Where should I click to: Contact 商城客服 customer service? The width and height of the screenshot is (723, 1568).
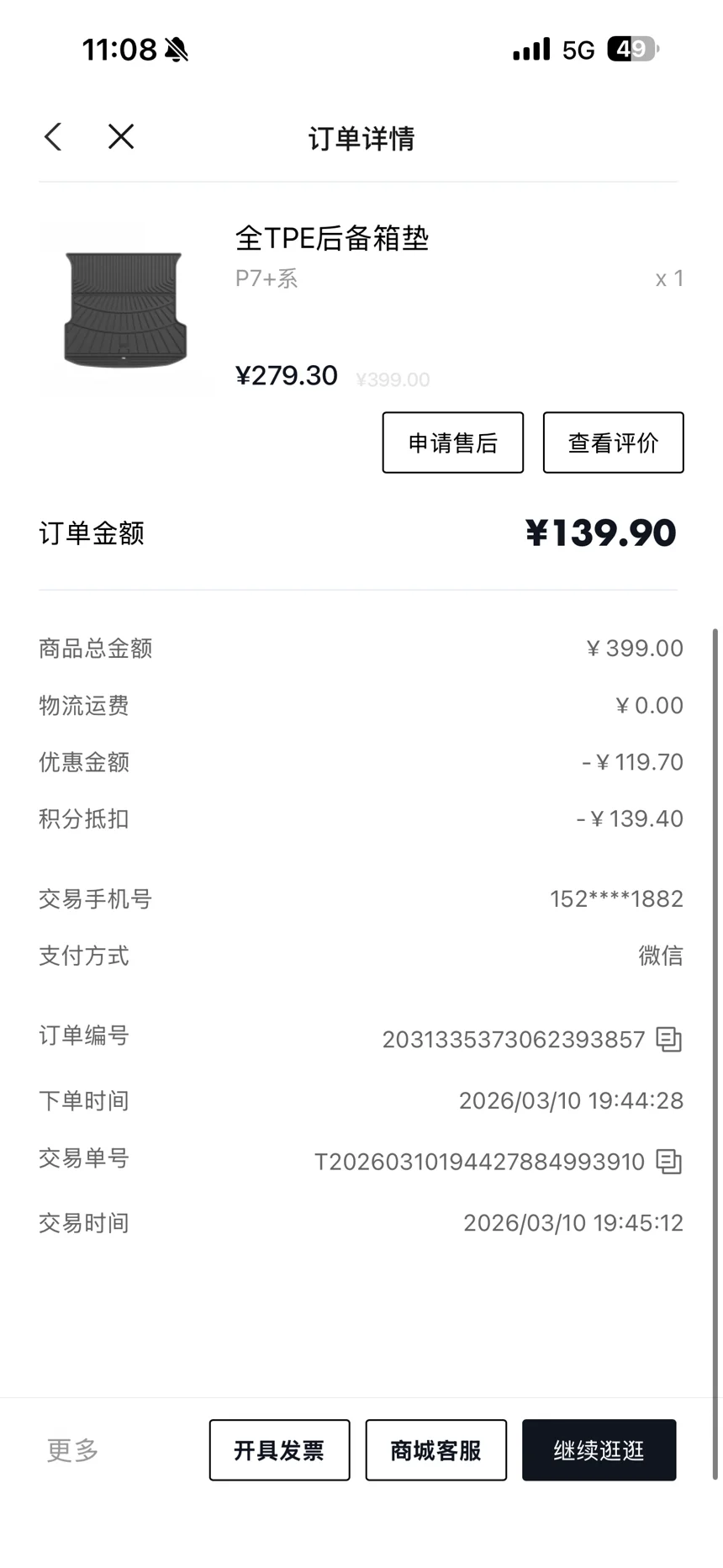click(435, 1449)
